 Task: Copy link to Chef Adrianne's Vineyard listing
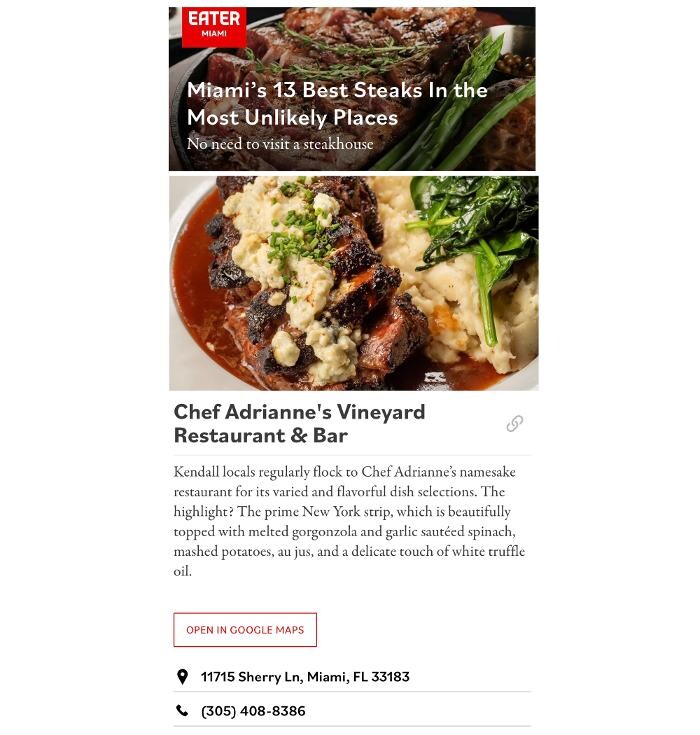point(514,424)
